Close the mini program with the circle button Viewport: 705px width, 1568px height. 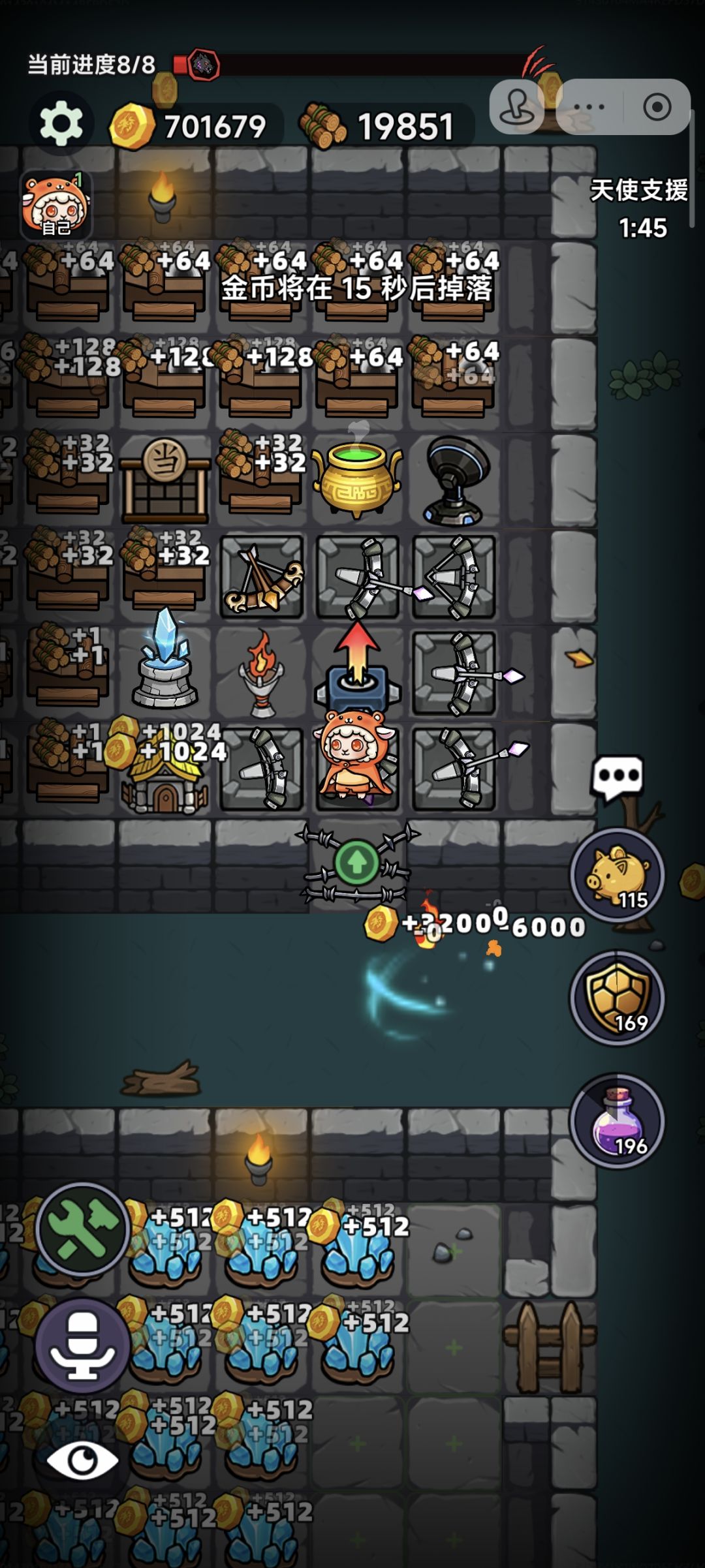657,107
